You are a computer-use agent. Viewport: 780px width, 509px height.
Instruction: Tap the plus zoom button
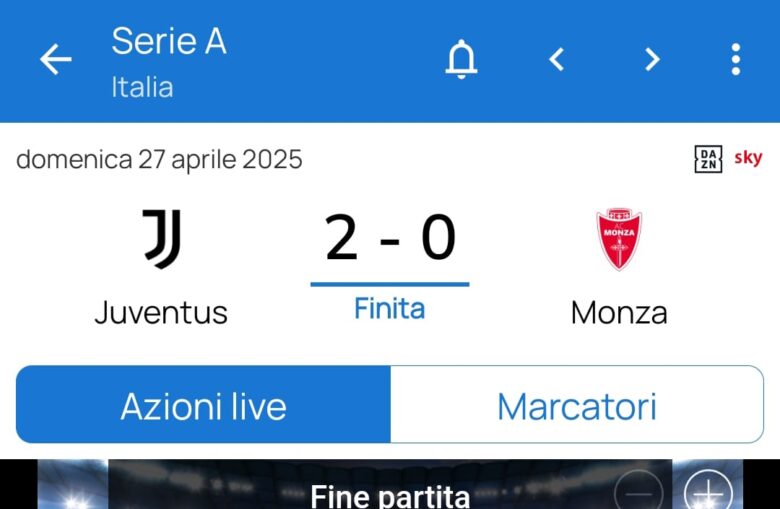708,493
